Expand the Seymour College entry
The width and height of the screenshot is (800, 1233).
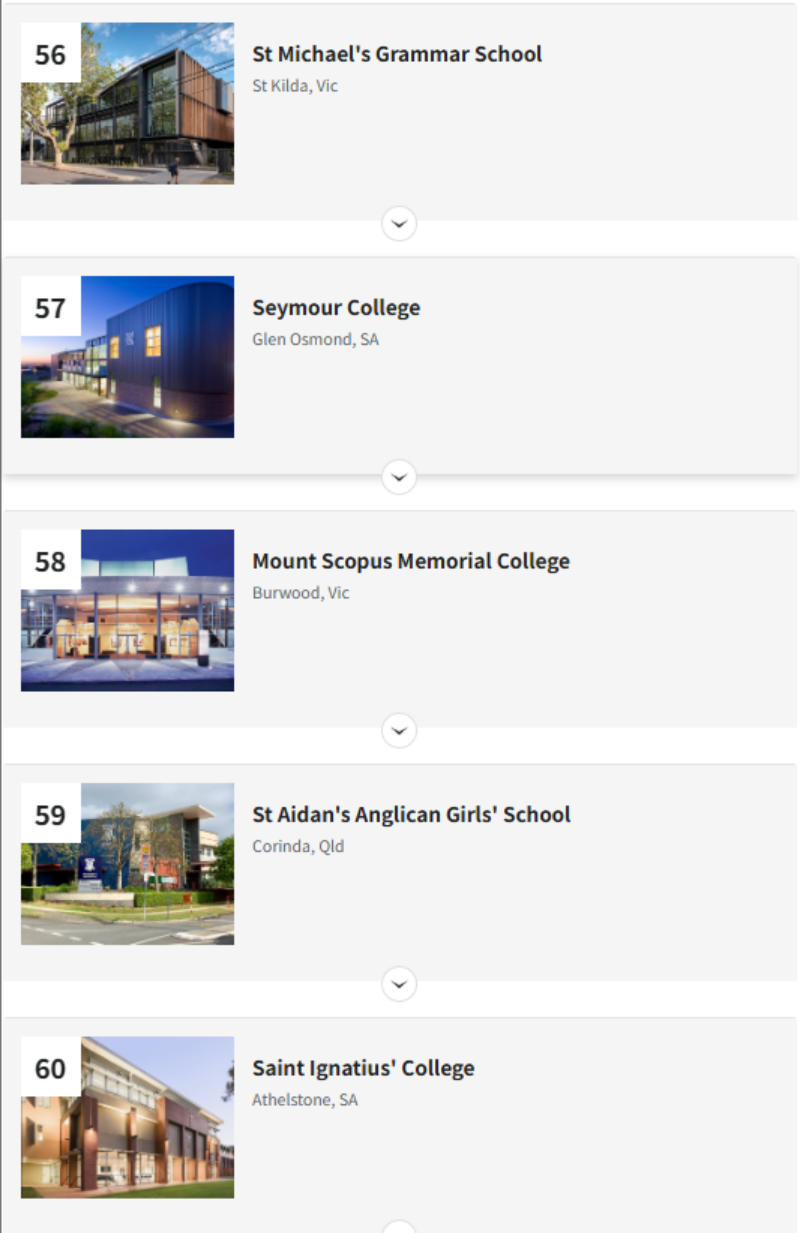tap(399, 477)
